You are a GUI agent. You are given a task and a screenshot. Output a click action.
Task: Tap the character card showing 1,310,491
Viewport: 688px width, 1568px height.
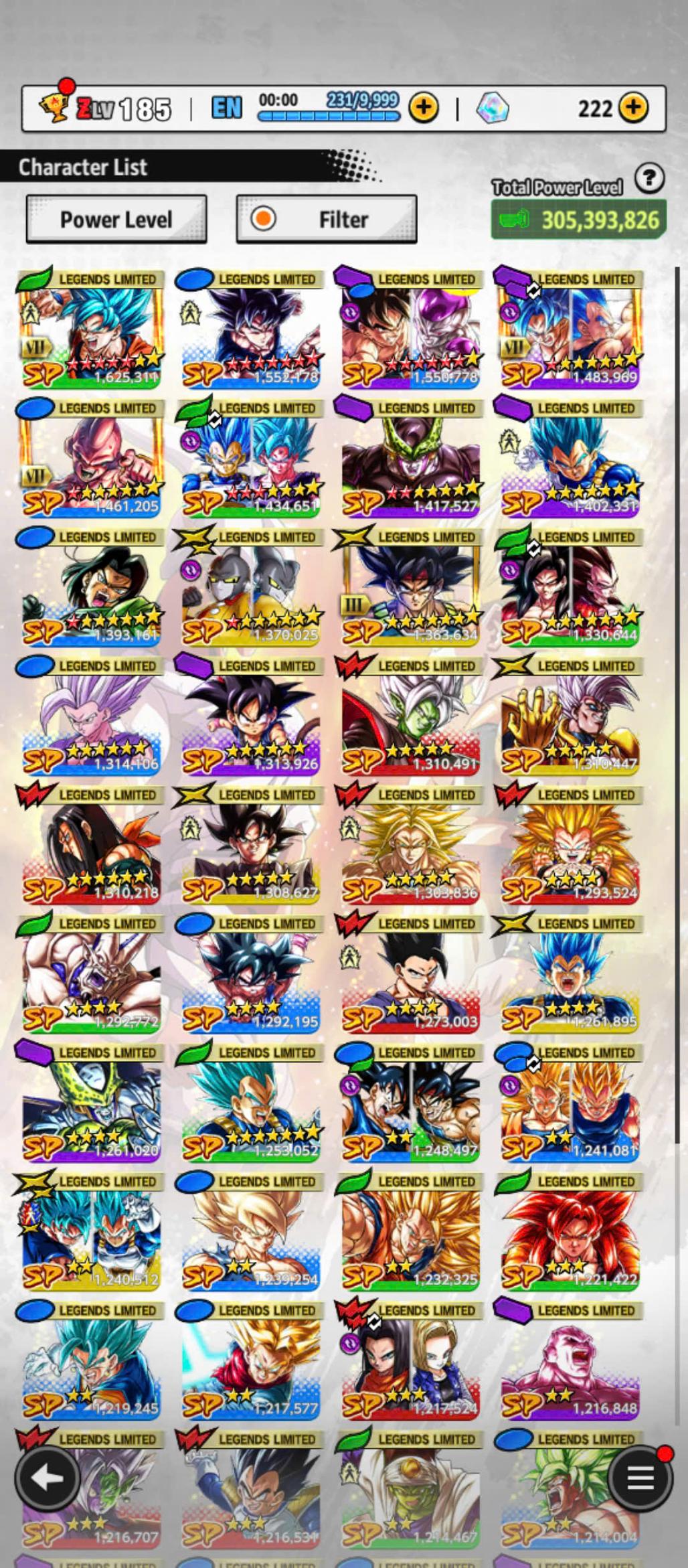click(x=410, y=716)
